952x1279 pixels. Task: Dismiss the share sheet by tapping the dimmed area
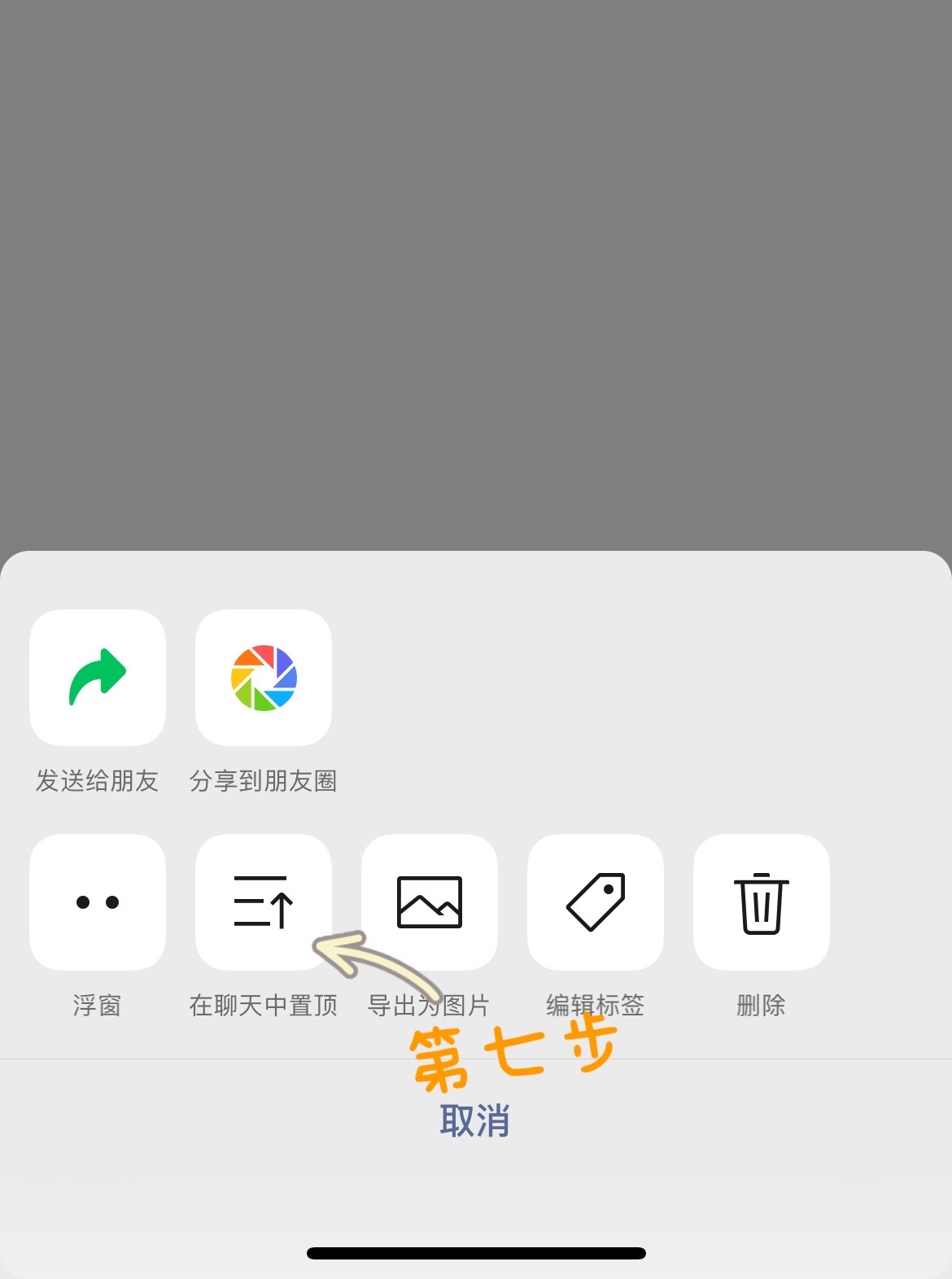(x=476, y=277)
